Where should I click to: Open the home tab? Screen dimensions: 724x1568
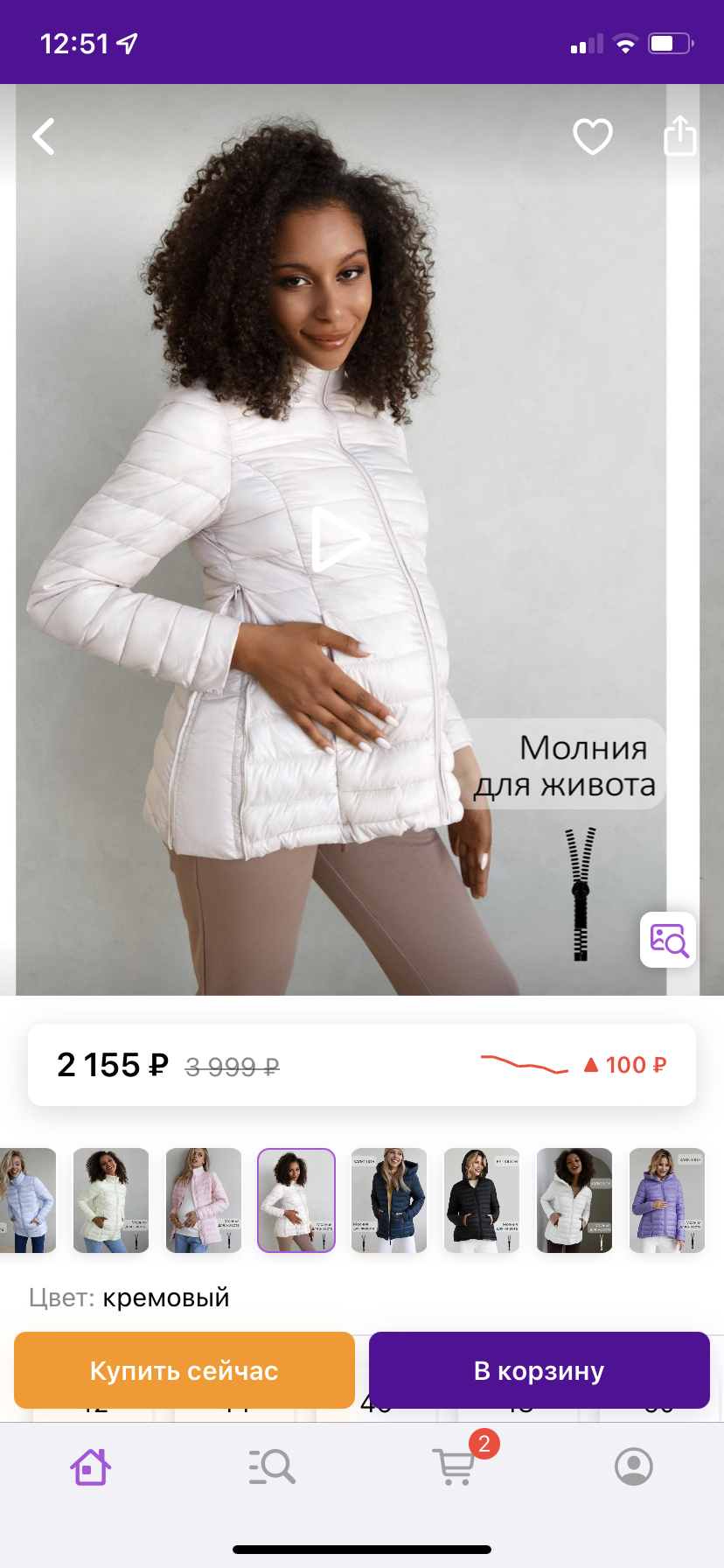[90, 1466]
